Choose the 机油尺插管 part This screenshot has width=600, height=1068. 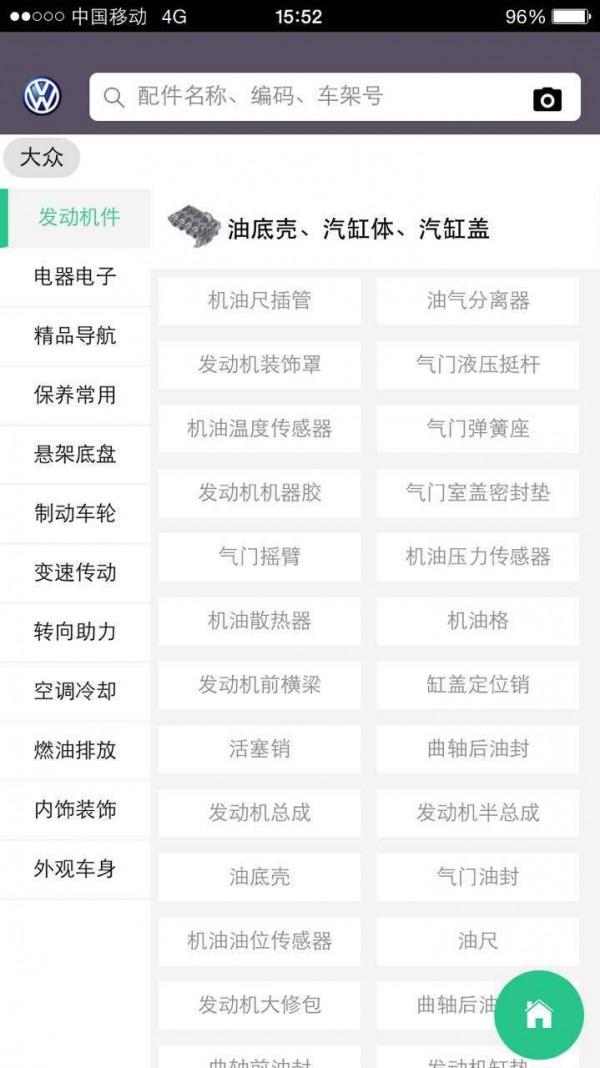click(259, 301)
